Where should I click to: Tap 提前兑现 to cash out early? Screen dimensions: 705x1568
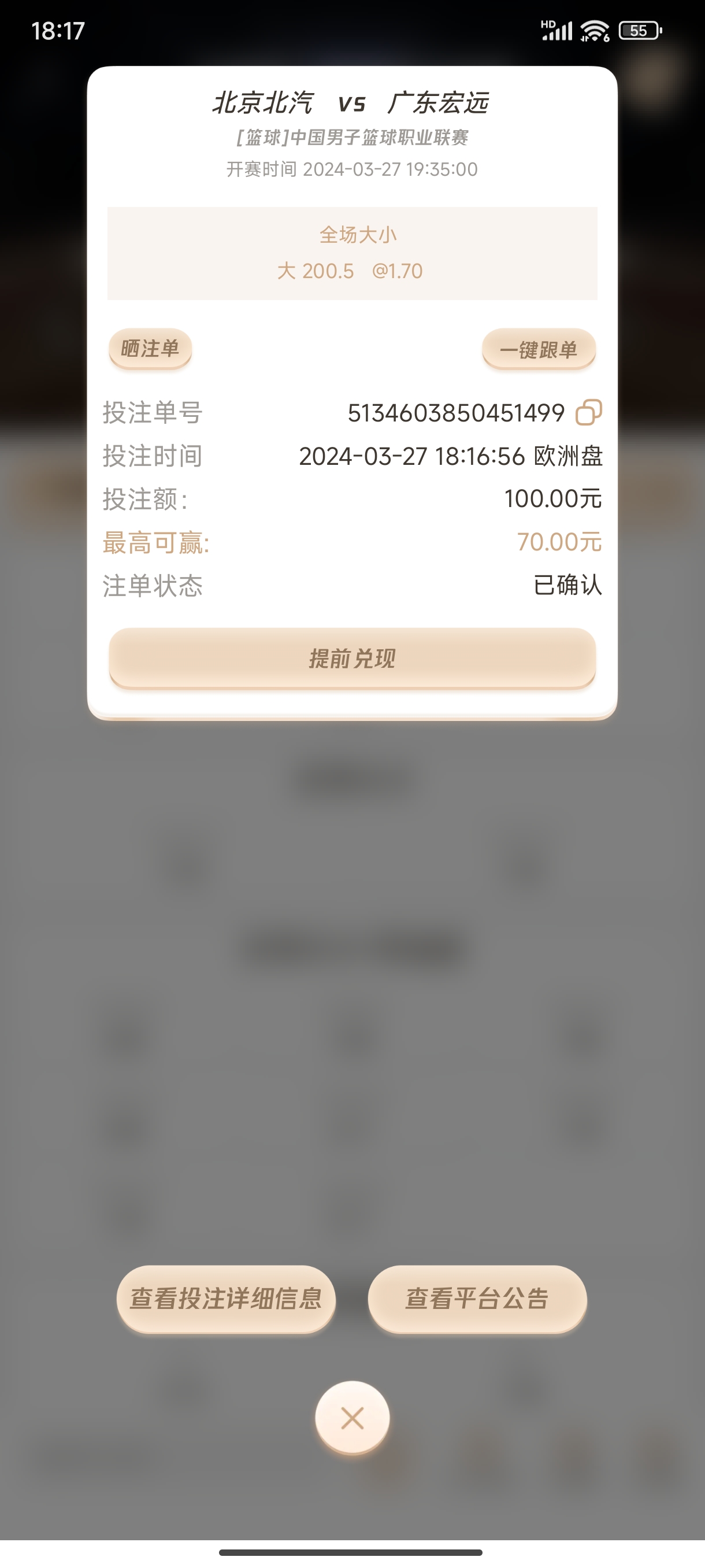click(352, 658)
